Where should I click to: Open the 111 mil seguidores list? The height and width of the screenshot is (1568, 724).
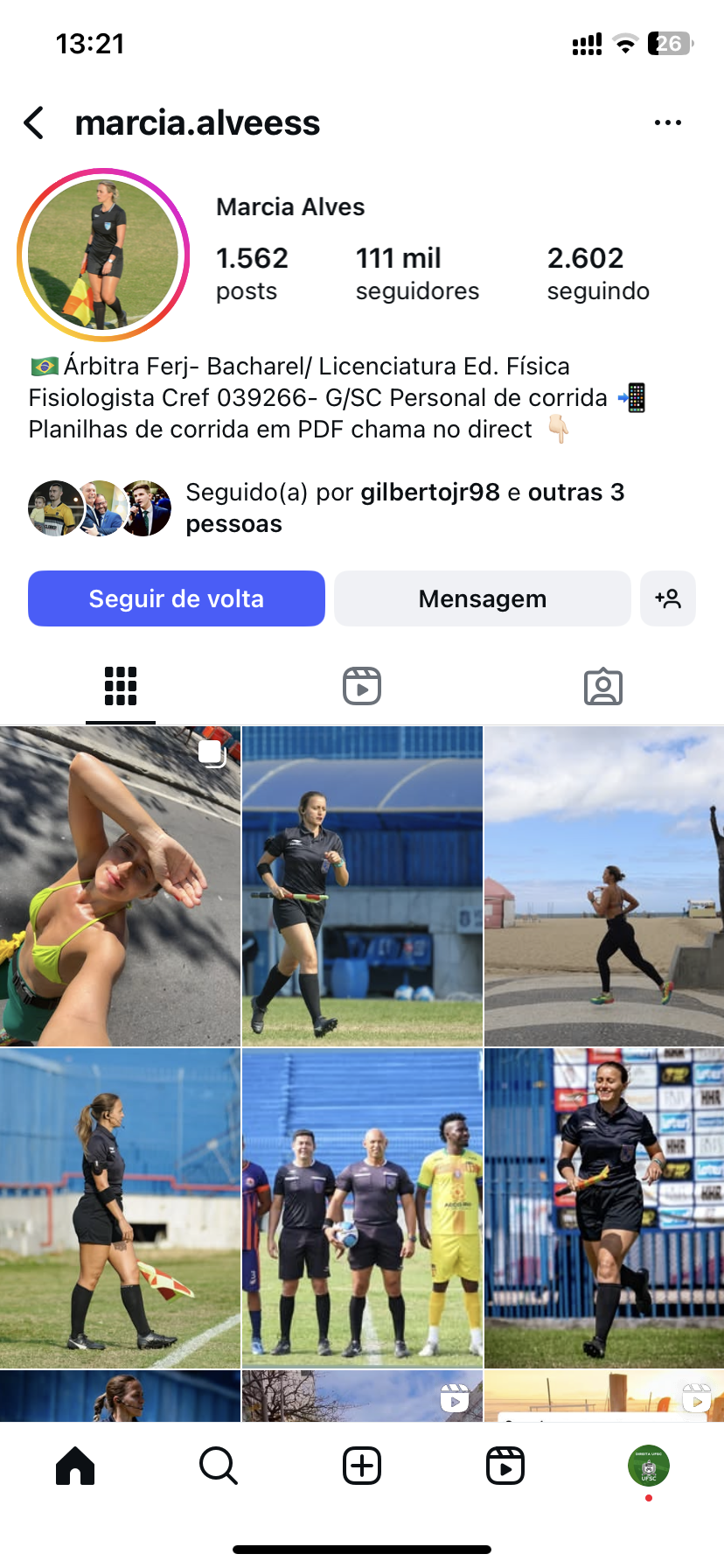click(x=417, y=273)
